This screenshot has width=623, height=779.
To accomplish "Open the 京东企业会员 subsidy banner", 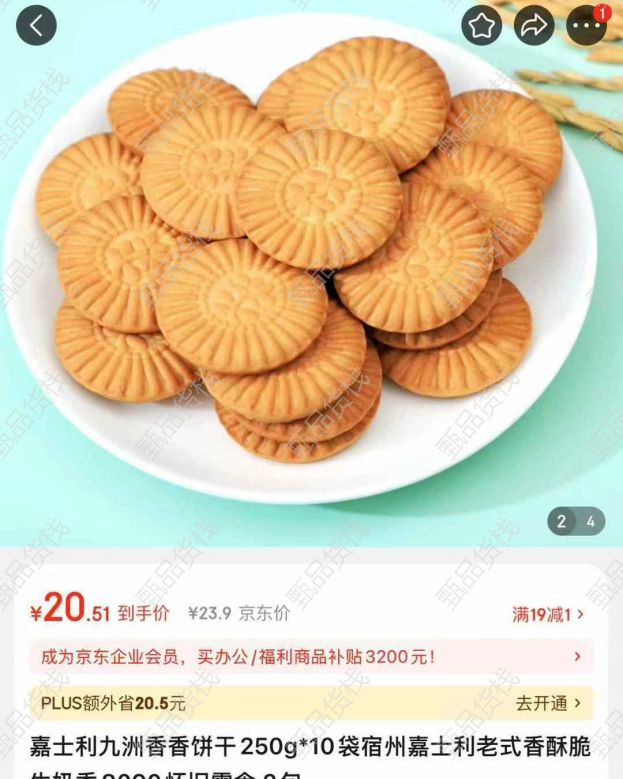I will (311, 657).
